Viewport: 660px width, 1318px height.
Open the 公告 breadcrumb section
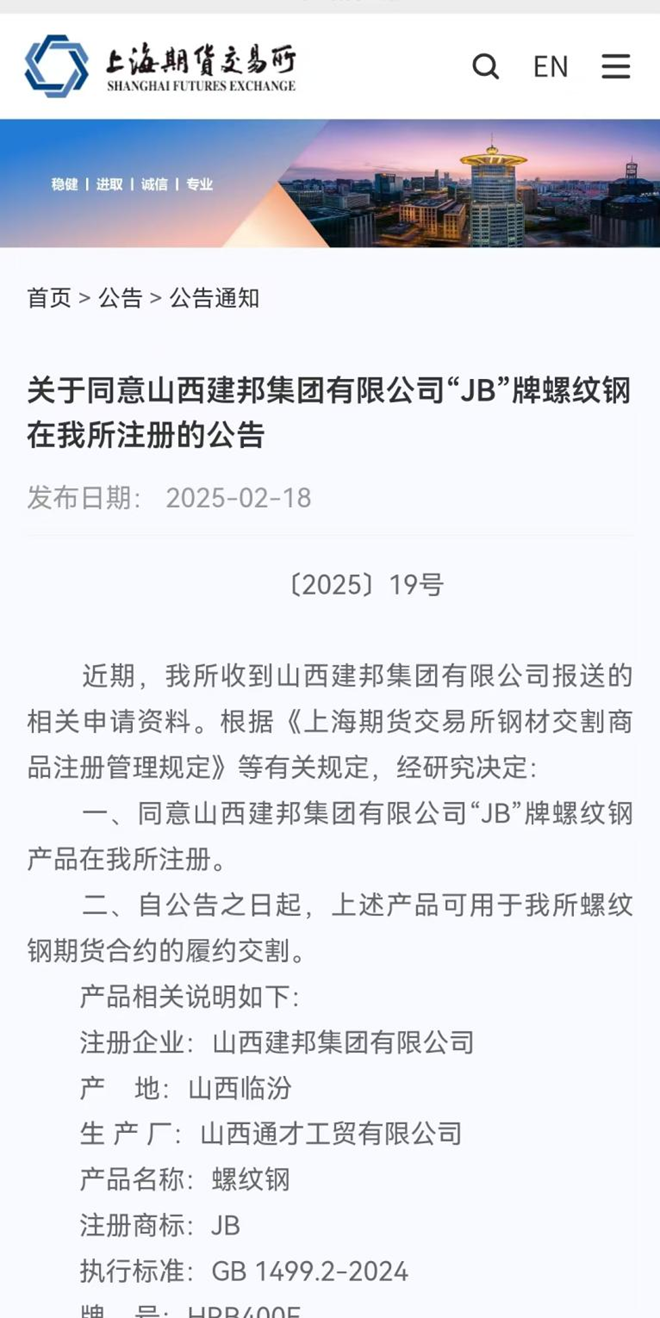pos(120,298)
